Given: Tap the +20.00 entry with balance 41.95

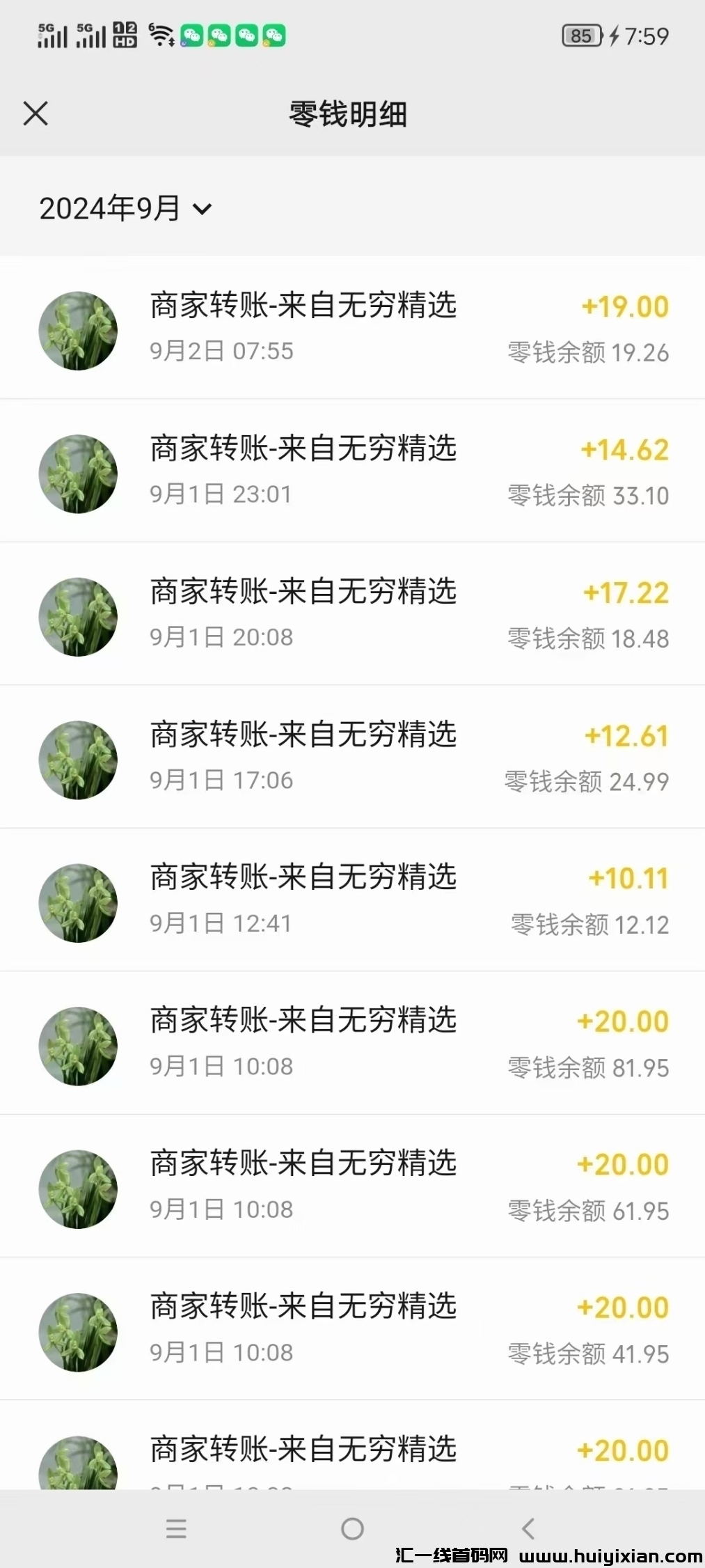Looking at the screenshot, I should coord(352,1329).
